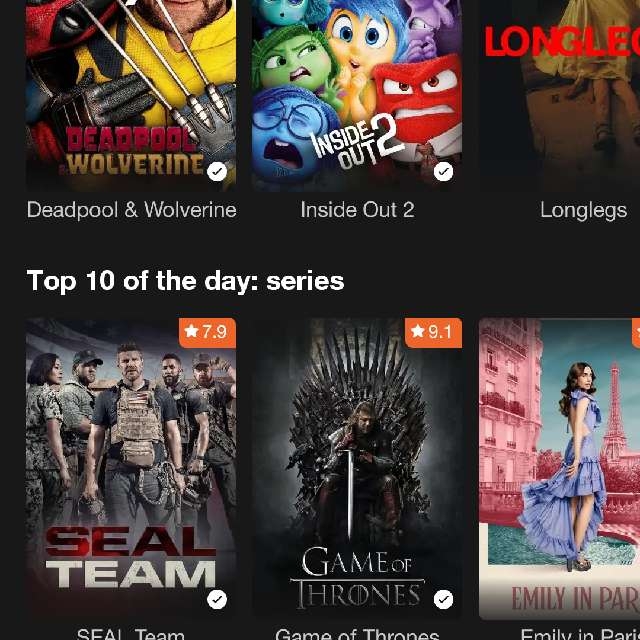Open the Game of Thrones series card
The image size is (640, 640).
pos(357,467)
